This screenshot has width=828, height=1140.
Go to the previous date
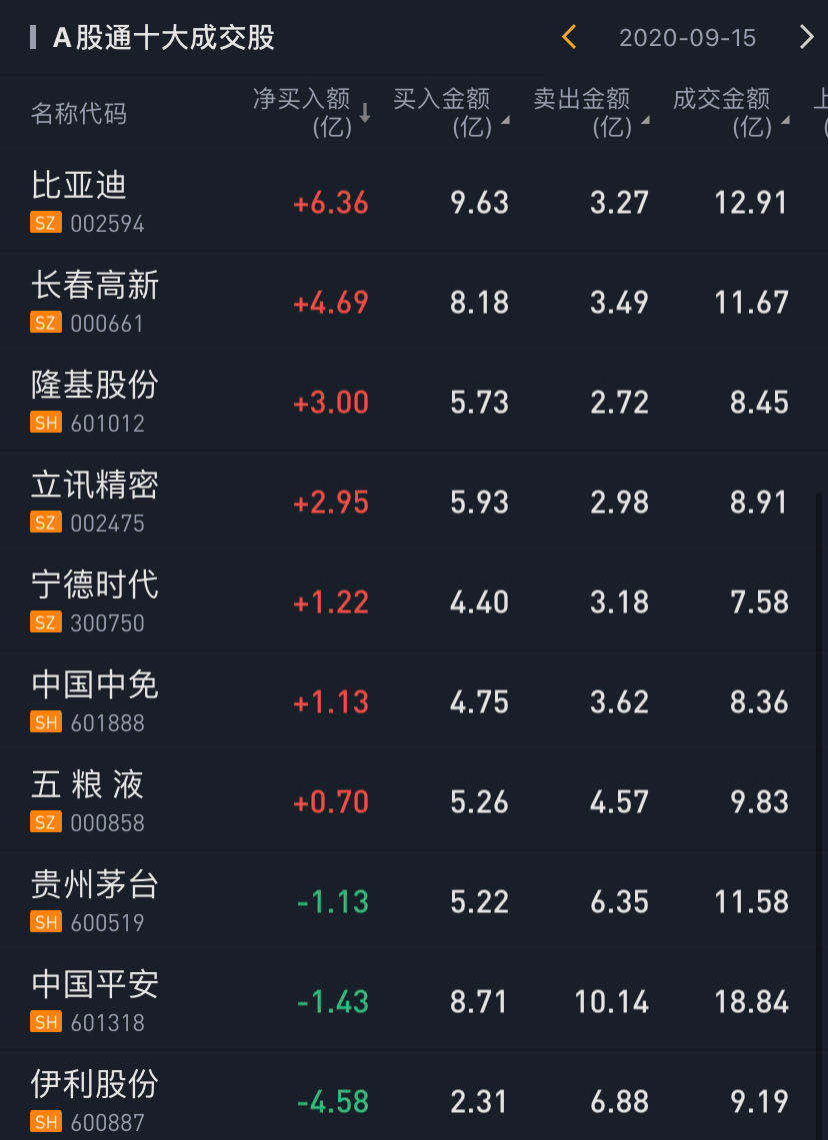click(x=569, y=38)
